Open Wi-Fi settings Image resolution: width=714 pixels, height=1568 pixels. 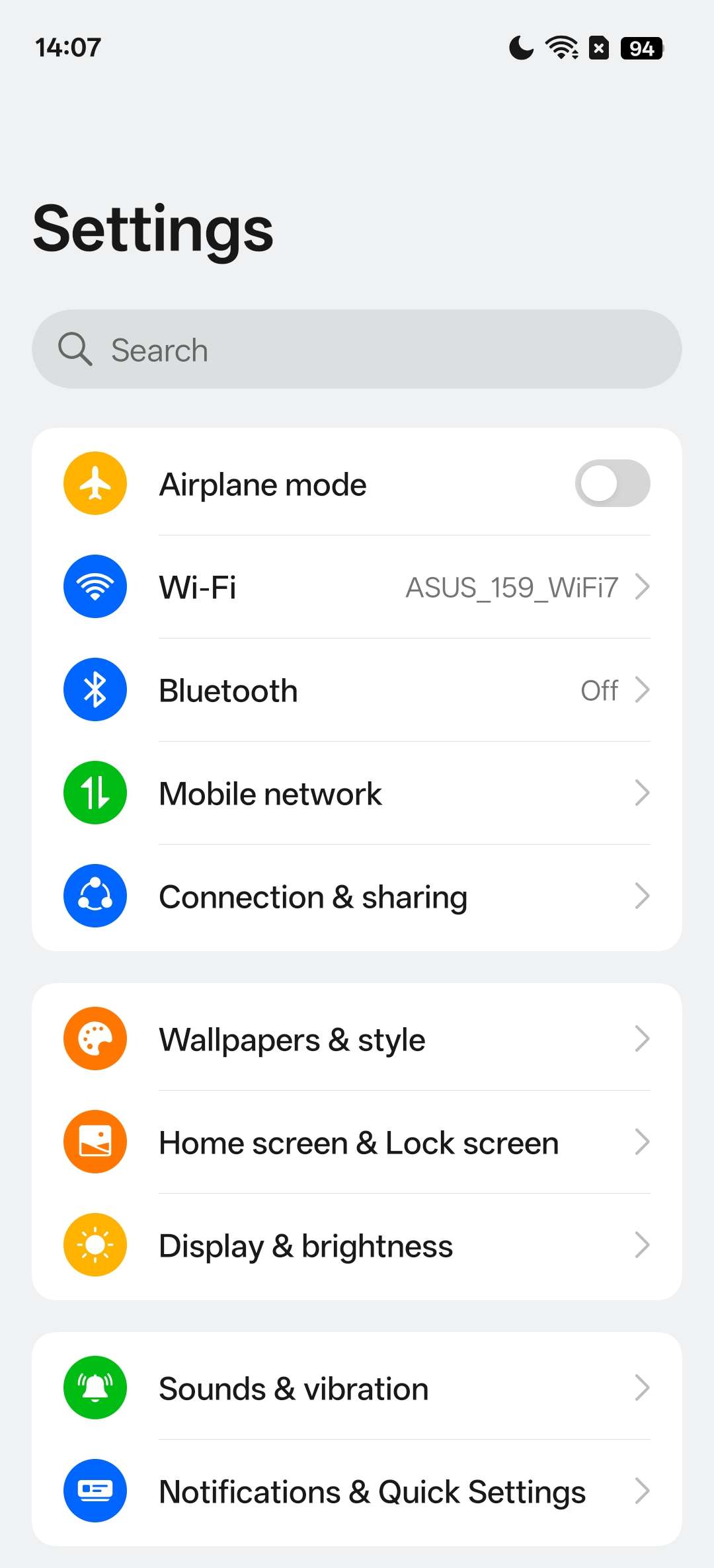pyautogui.click(x=357, y=587)
